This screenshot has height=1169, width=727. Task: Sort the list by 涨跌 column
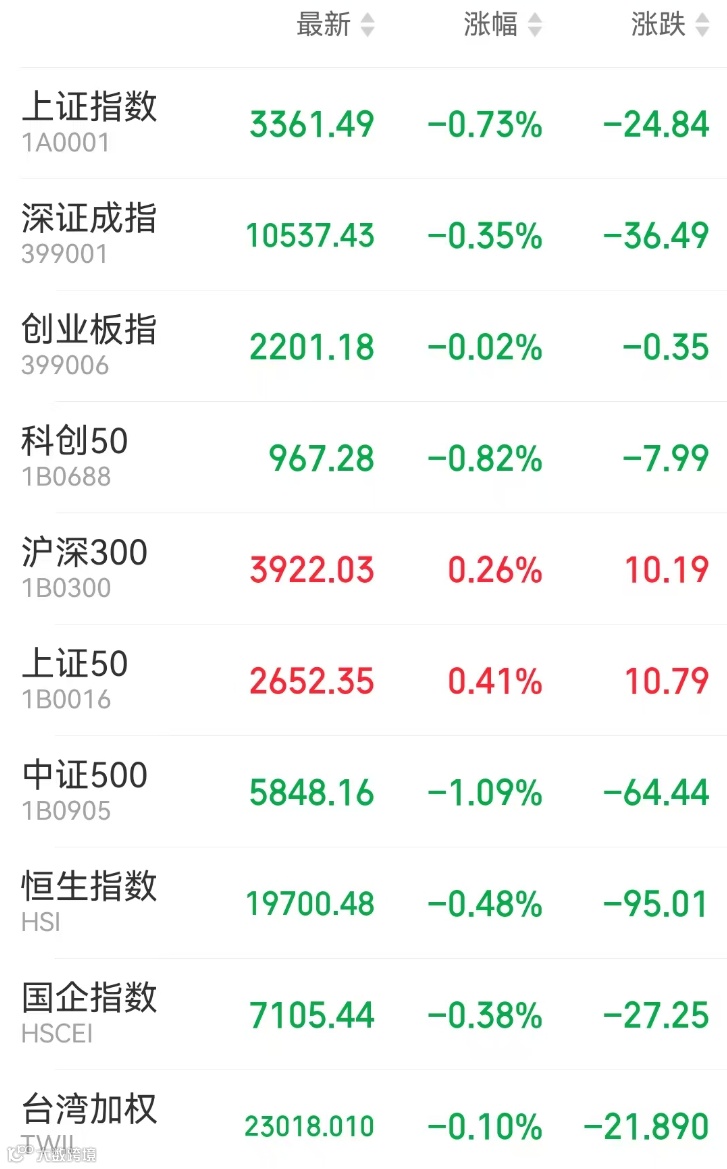pyautogui.click(x=670, y=24)
